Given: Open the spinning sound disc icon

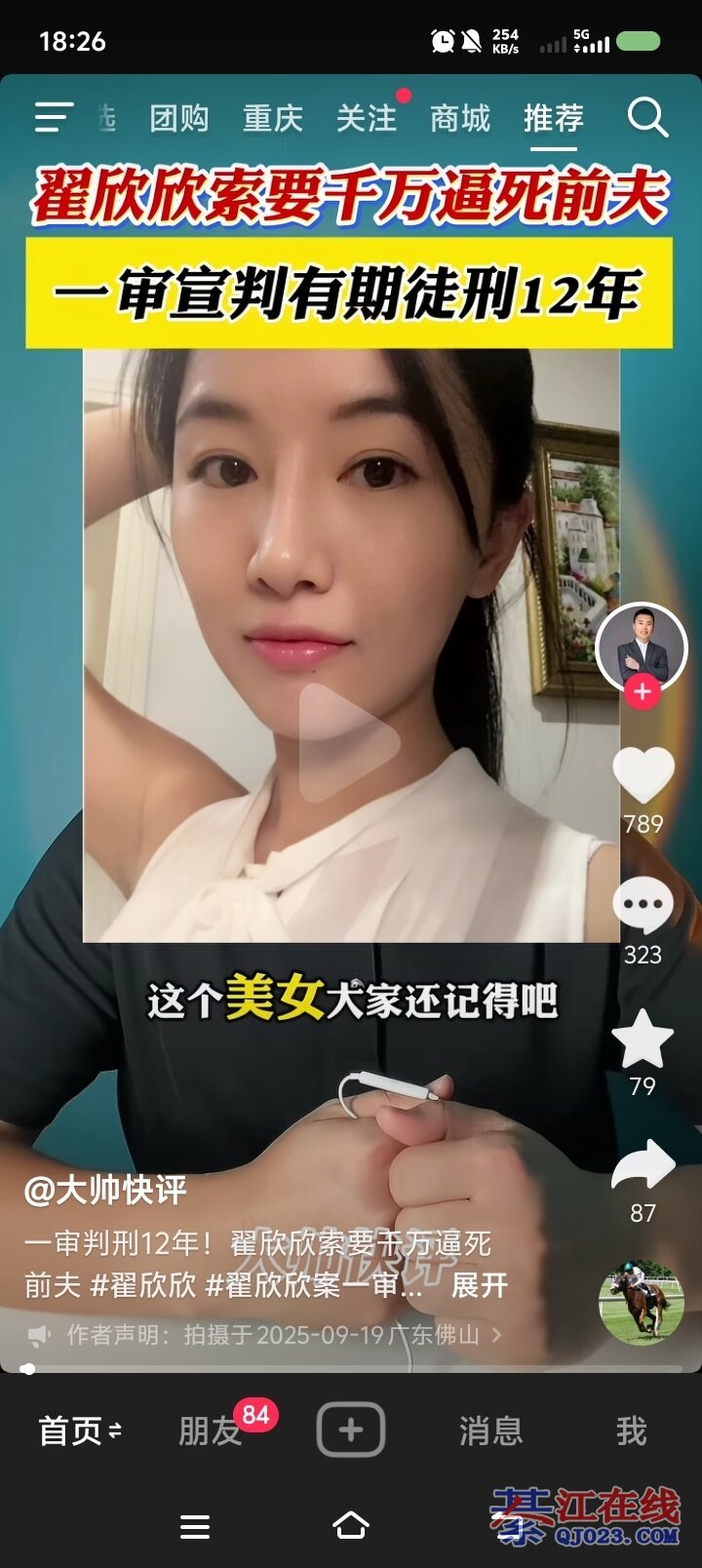Looking at the screenshot, I should [x=641, y=1303].
